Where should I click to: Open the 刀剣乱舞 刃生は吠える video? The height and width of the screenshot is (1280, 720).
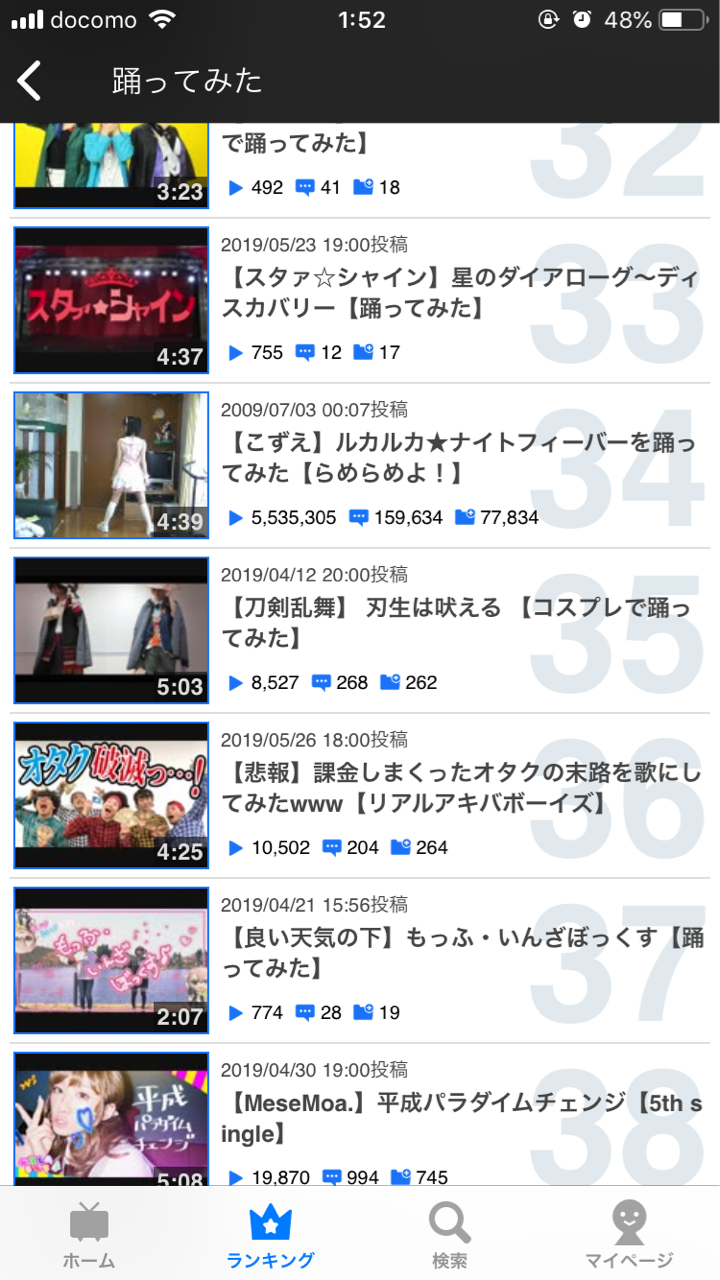coord(360,631)
